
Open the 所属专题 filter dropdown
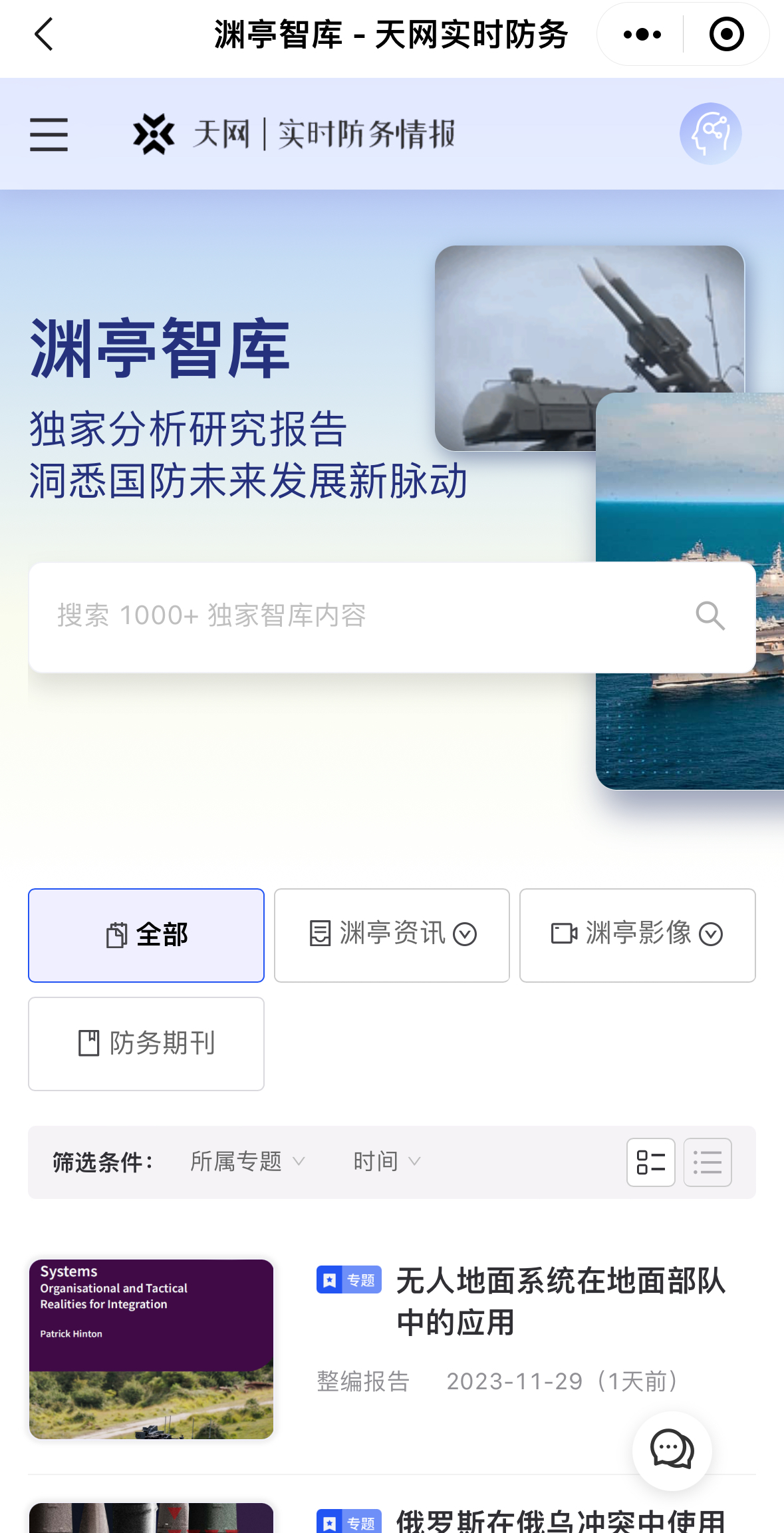coord(247,1162)
